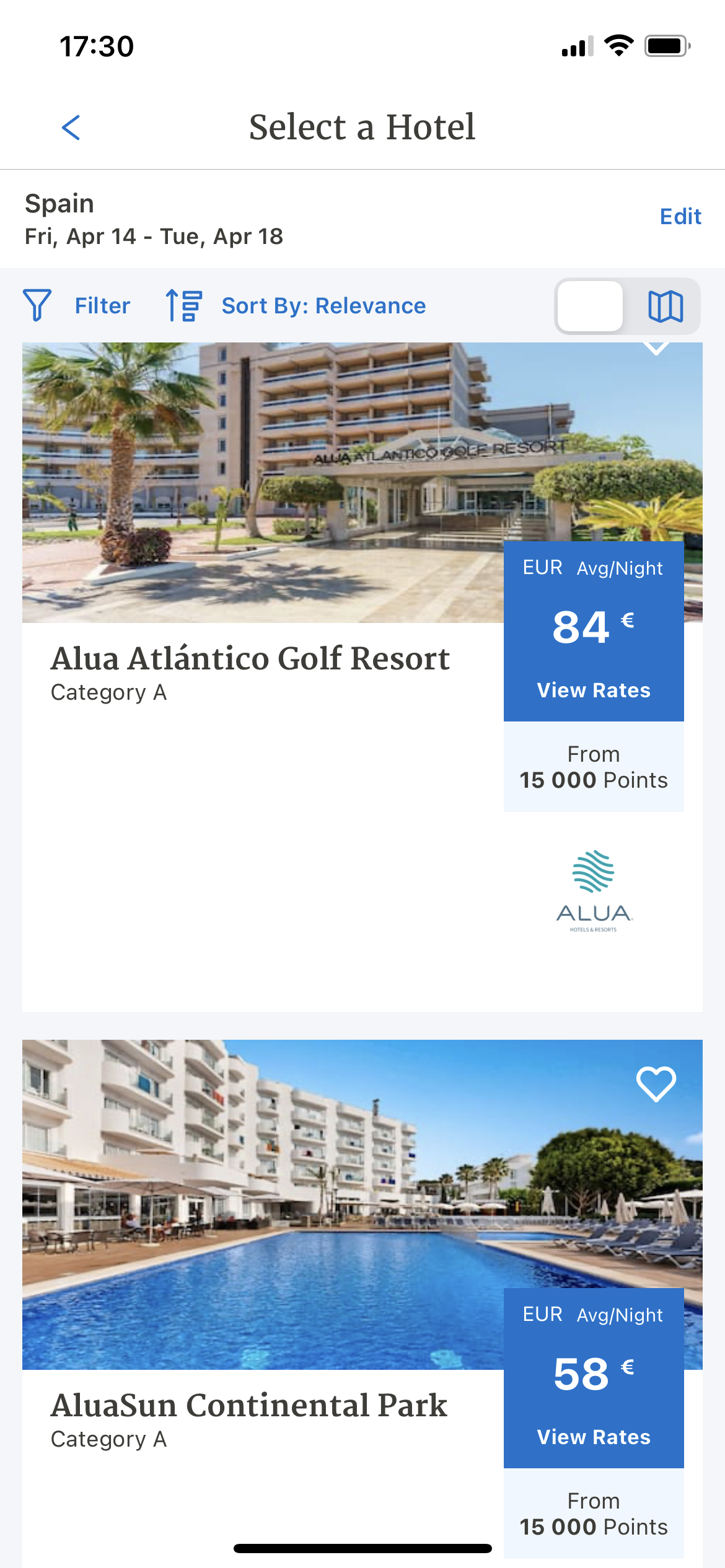Favorite AluaSun Continental Park with the heart
This screenshot has height=1568, width=725.
(656, 1084)
